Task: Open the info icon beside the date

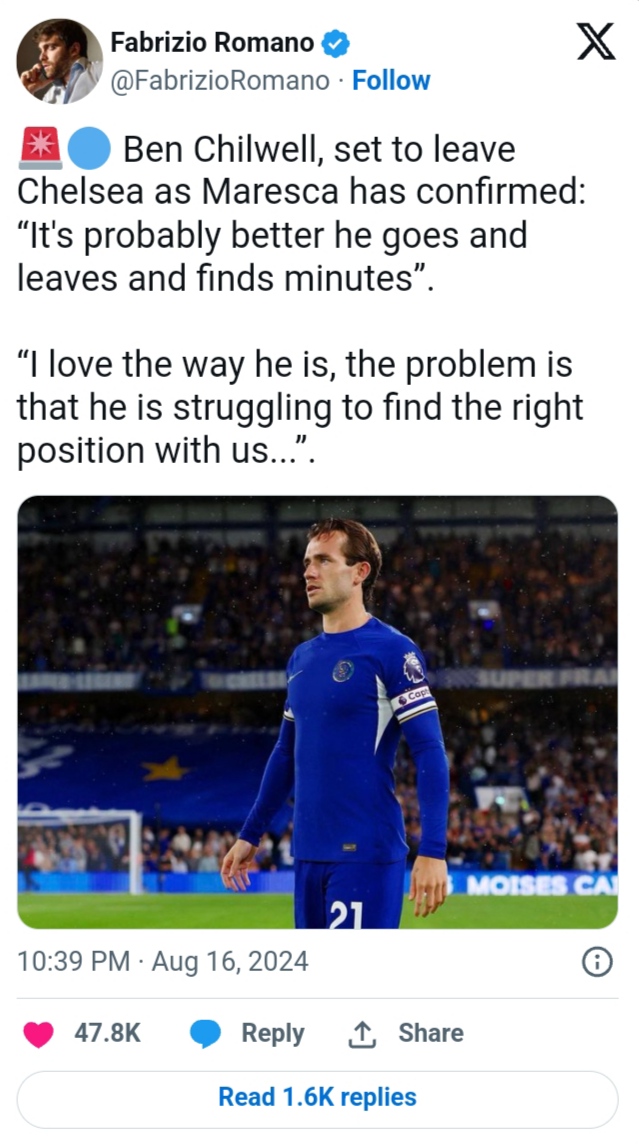Action: pos(596,962)
